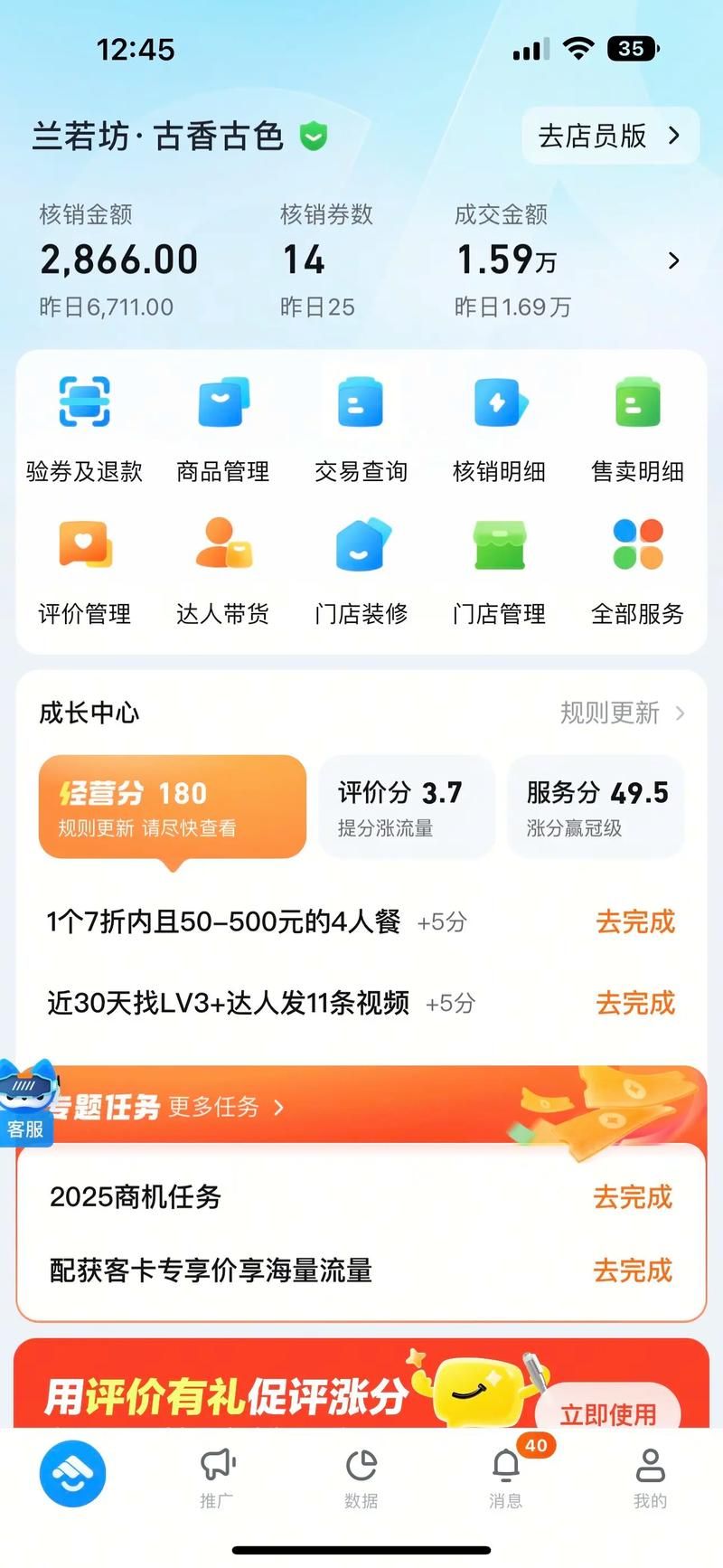
Task: Tap the 核销明细 icon
Action: point(500,425)
